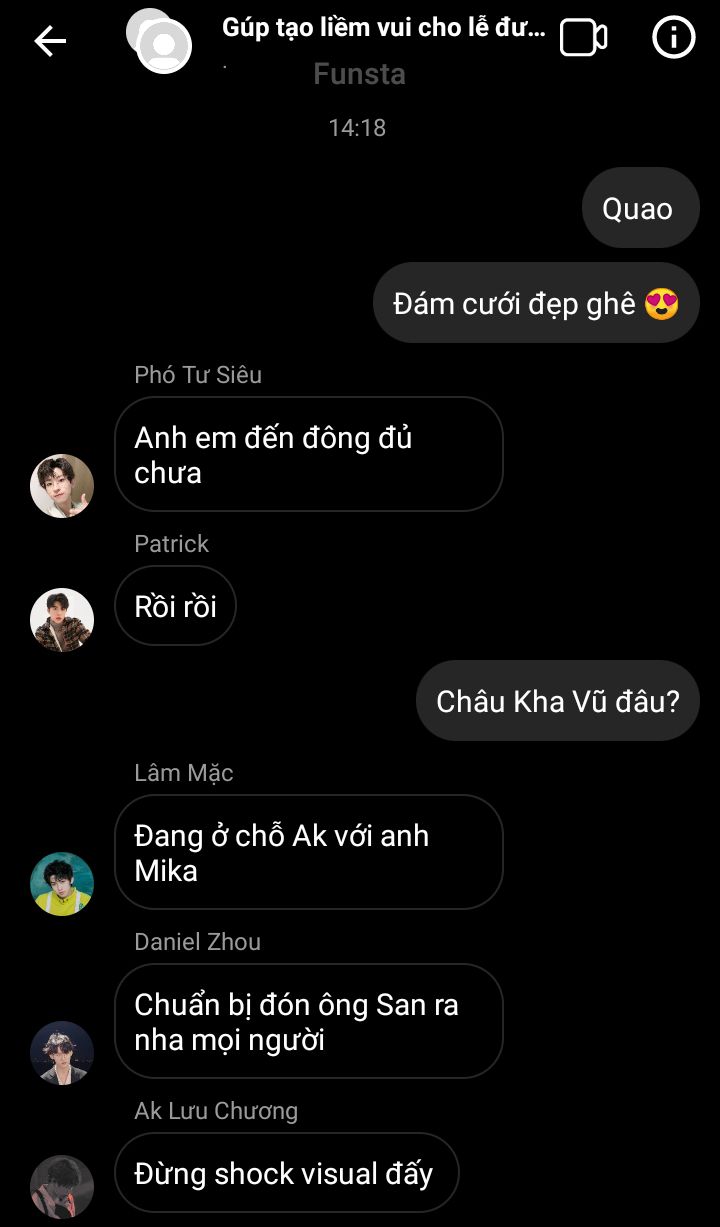The height and width of the screenshot is (1227, 720).
Task: Start a video call with the group
Action: point(583,39)
